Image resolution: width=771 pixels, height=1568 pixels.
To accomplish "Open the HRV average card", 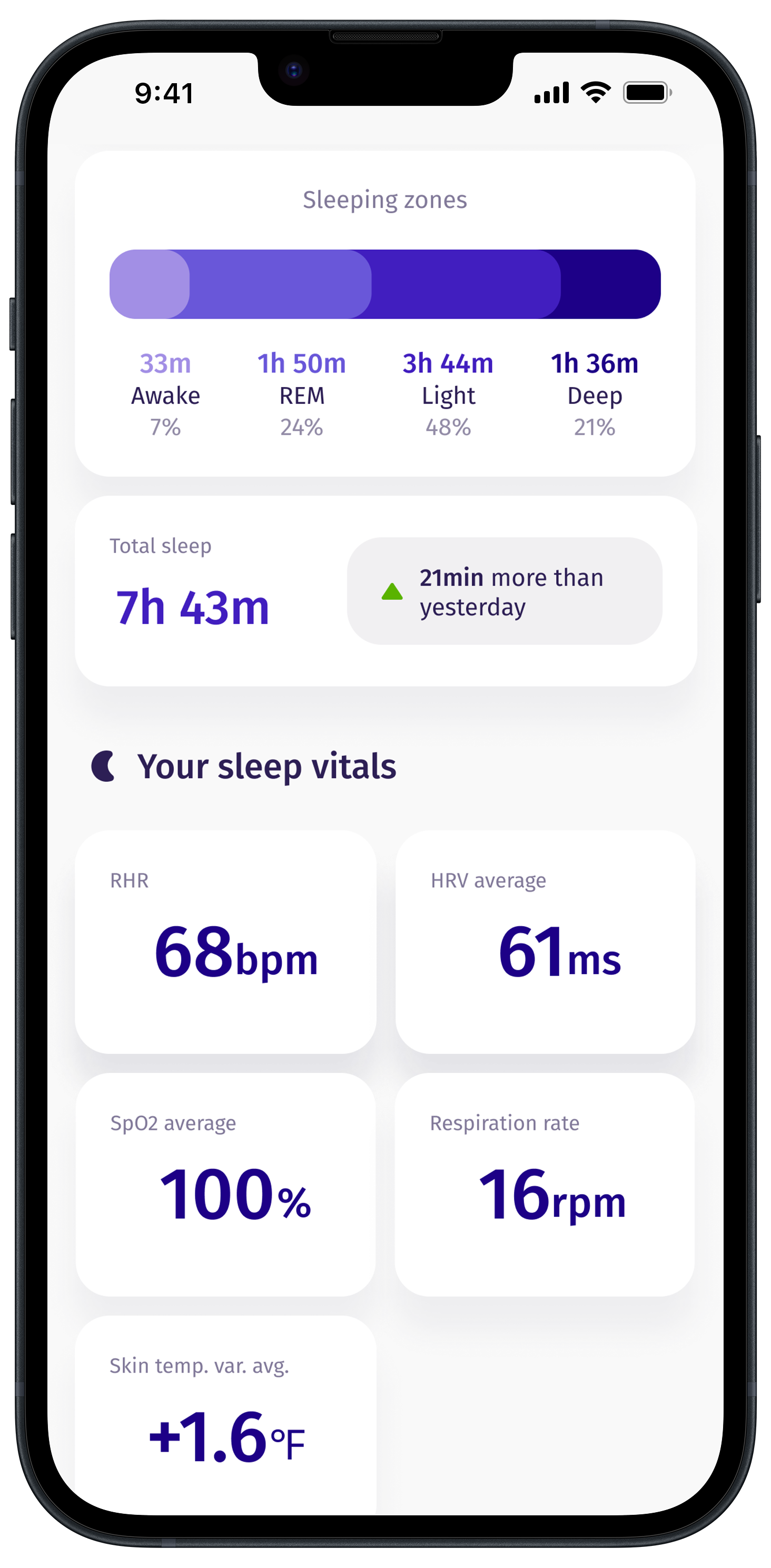I will pos(545,941).
